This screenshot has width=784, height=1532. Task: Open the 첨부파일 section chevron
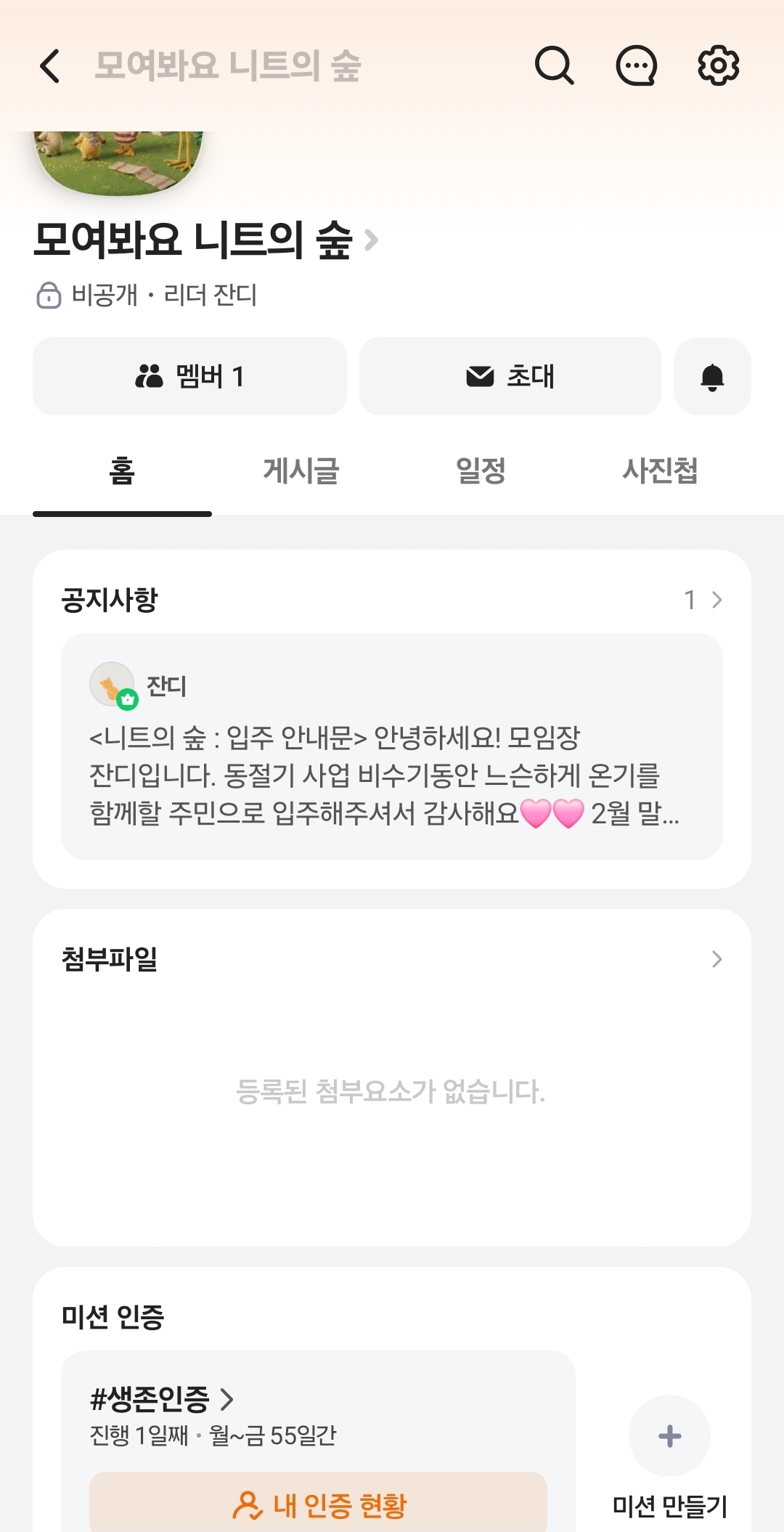tap(716, 959)
